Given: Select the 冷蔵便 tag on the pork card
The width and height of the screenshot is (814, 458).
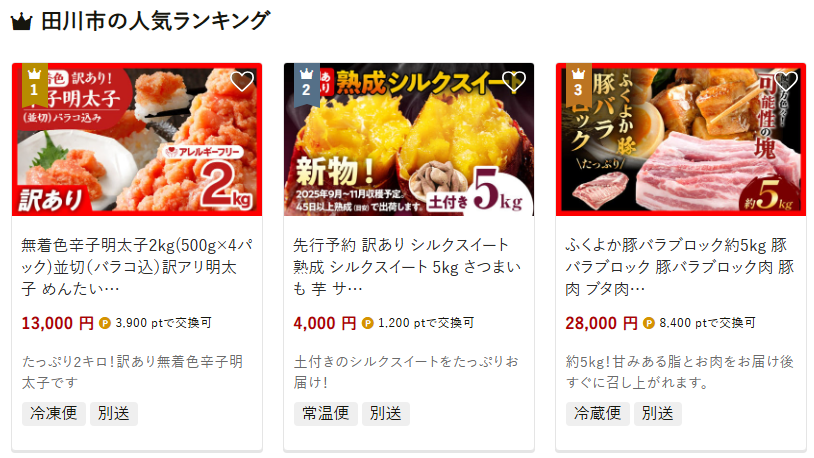Looking at the screenshot, I should (x=597, y=413).
